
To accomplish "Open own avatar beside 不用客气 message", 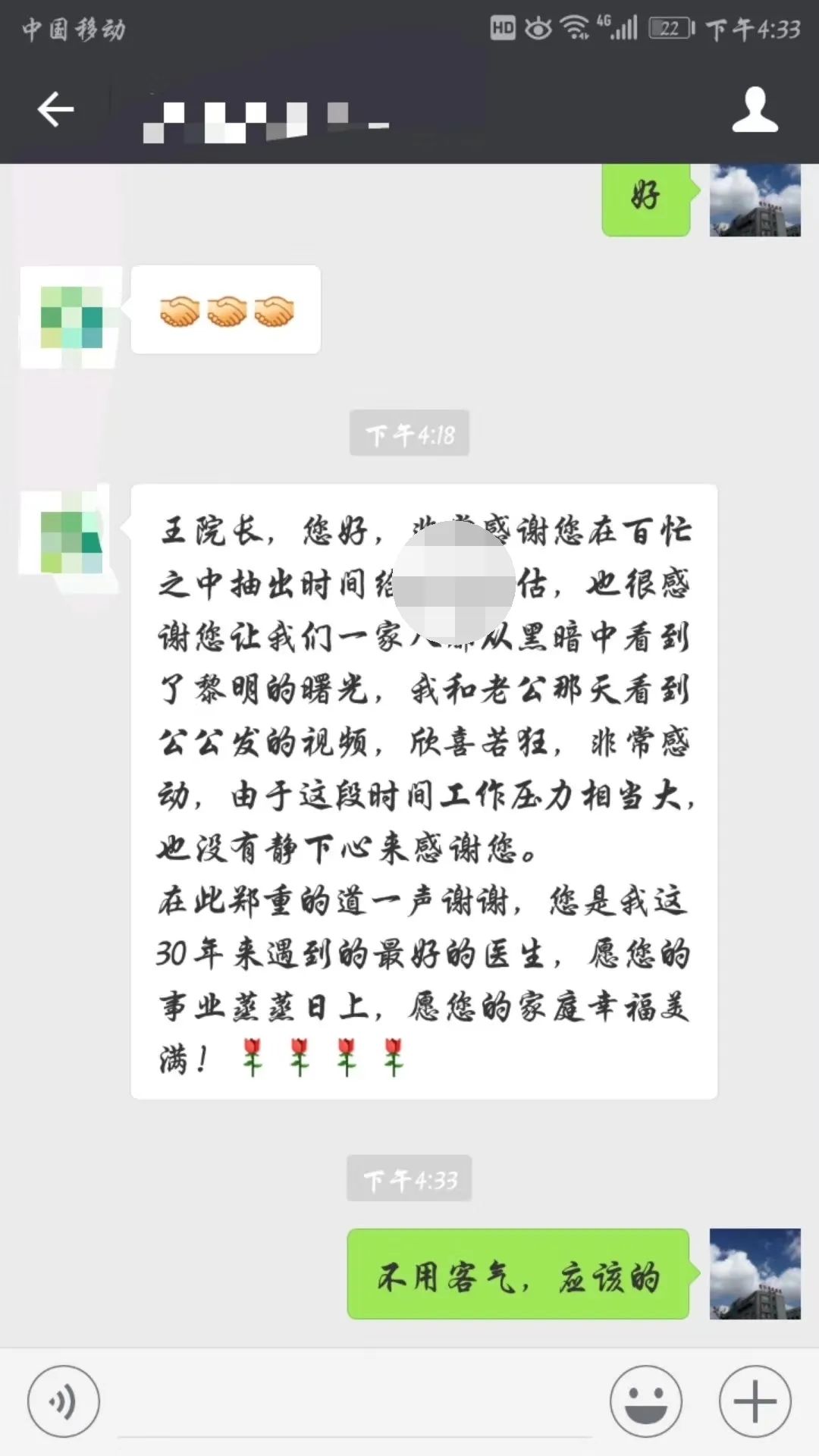I will pyautogui.click(x=755, y=1274).
